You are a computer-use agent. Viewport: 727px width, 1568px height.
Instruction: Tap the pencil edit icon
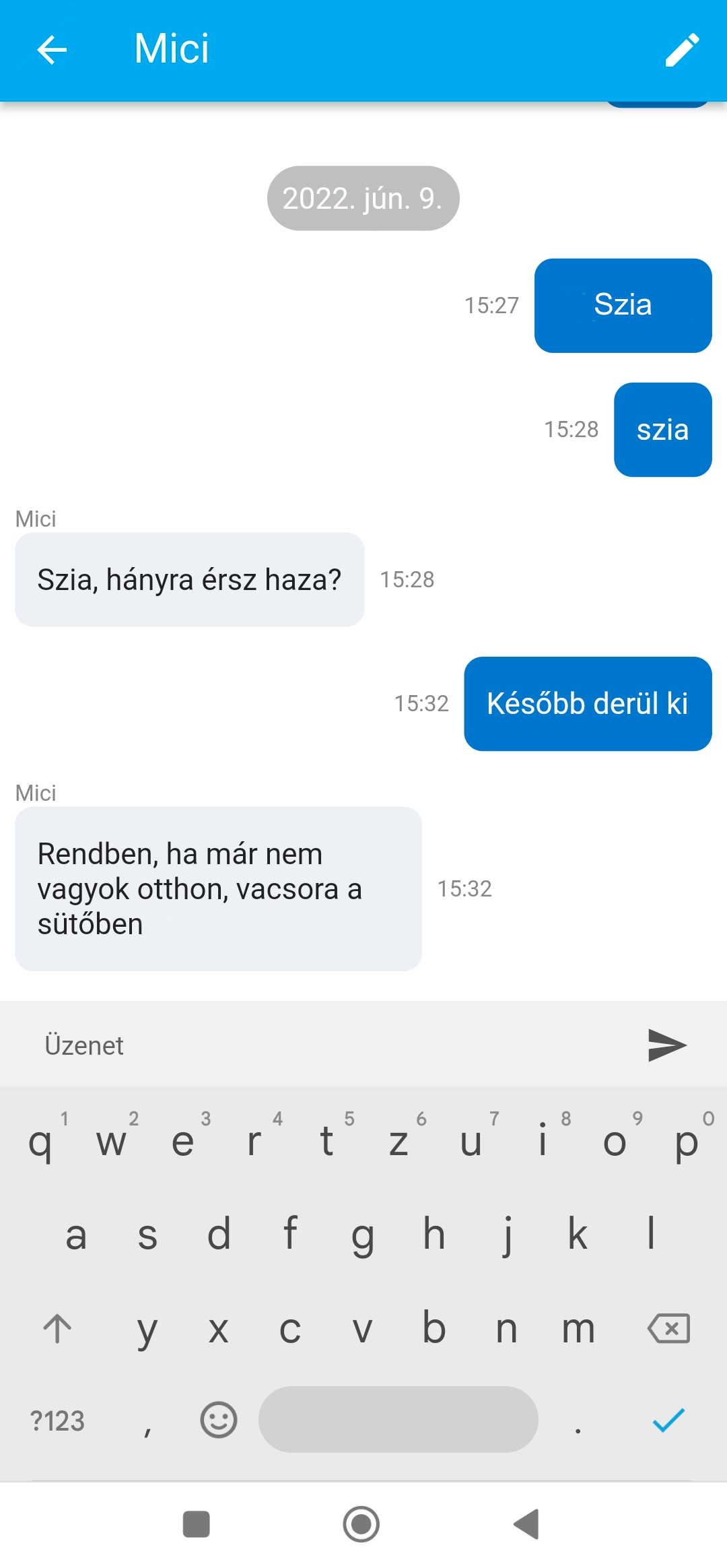[682, 50]
